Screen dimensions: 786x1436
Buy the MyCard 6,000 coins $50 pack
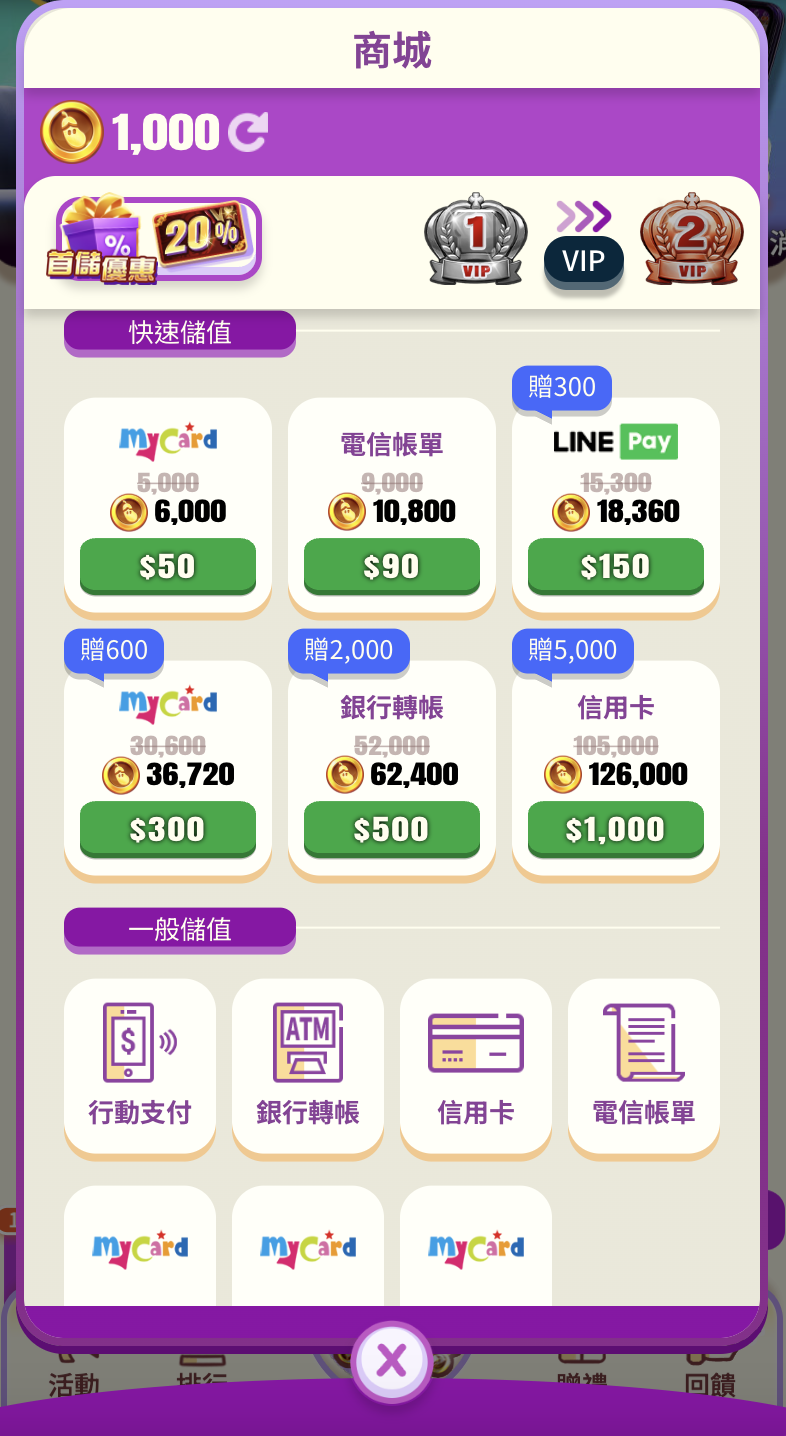[x=167, y=566]
